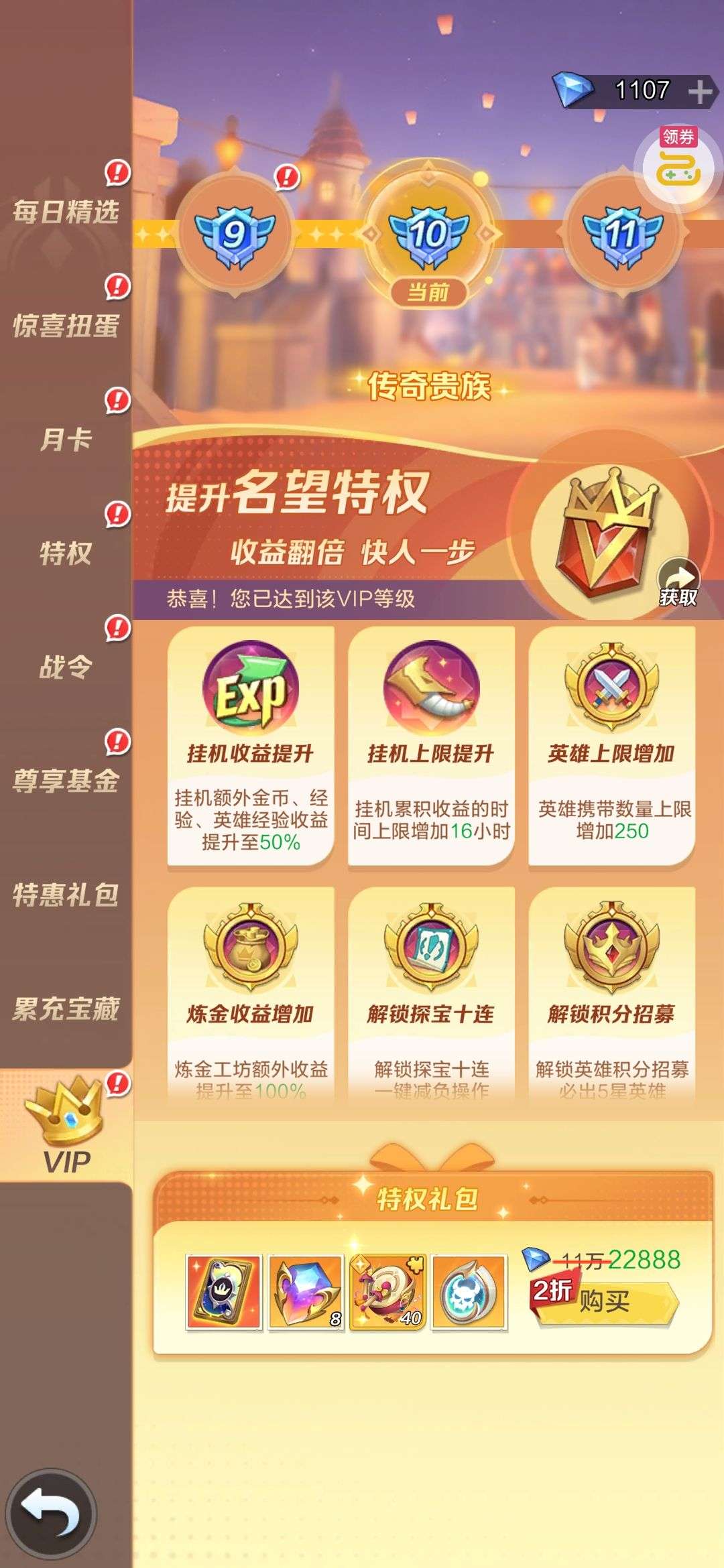Go to the 战令 tab
The height and width of the screenshot is (1568, 724).
click(66, 667)
